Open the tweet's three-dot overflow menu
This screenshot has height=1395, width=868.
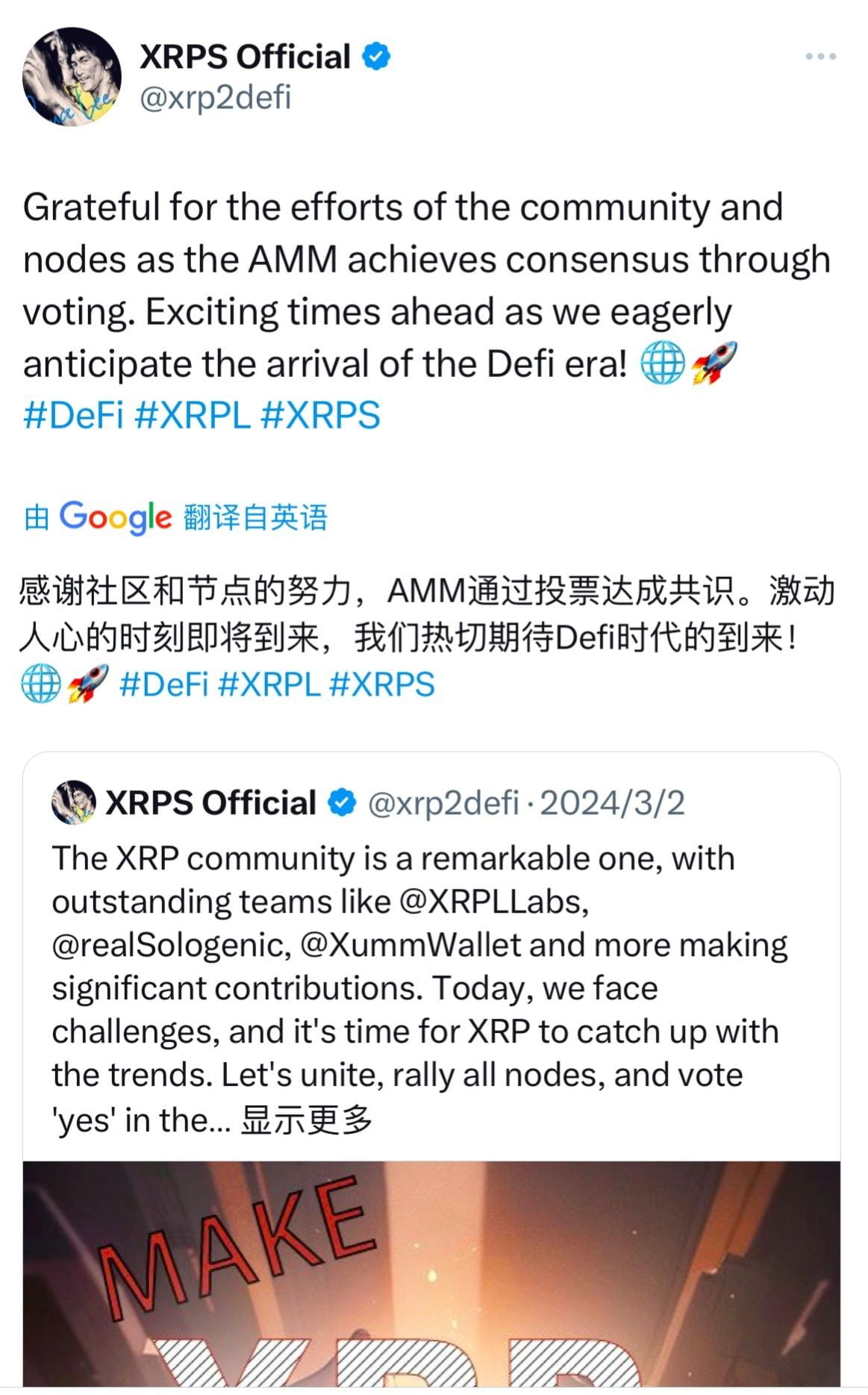820,57
